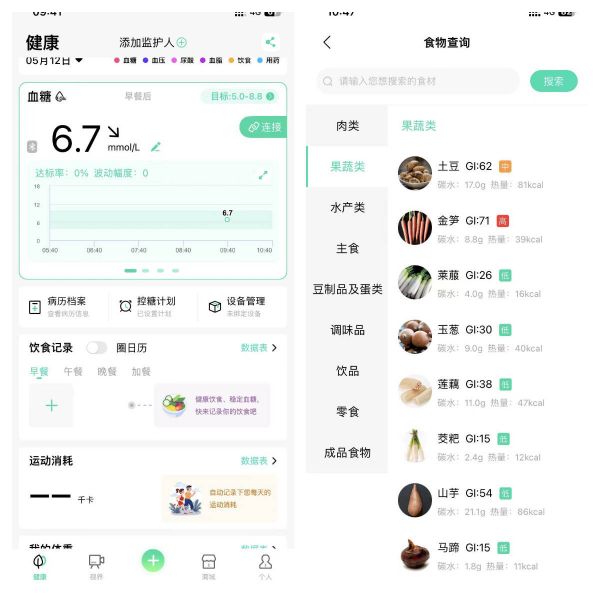The image size is (600, 600).
Task: Select the 肉类 meat category
Action: [x=347, y=126]
